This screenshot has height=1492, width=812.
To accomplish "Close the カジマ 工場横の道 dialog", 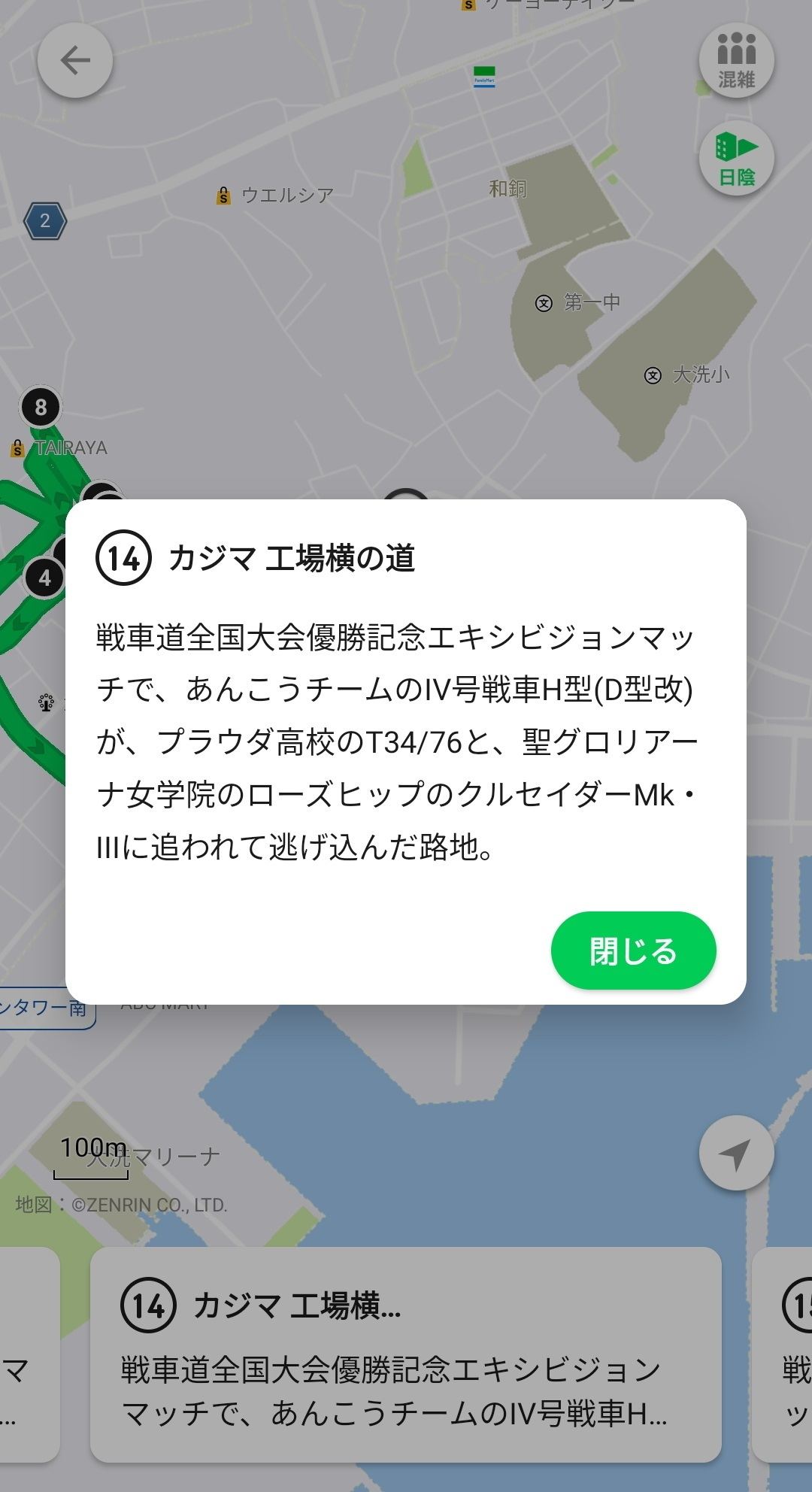I will (633, 951).
